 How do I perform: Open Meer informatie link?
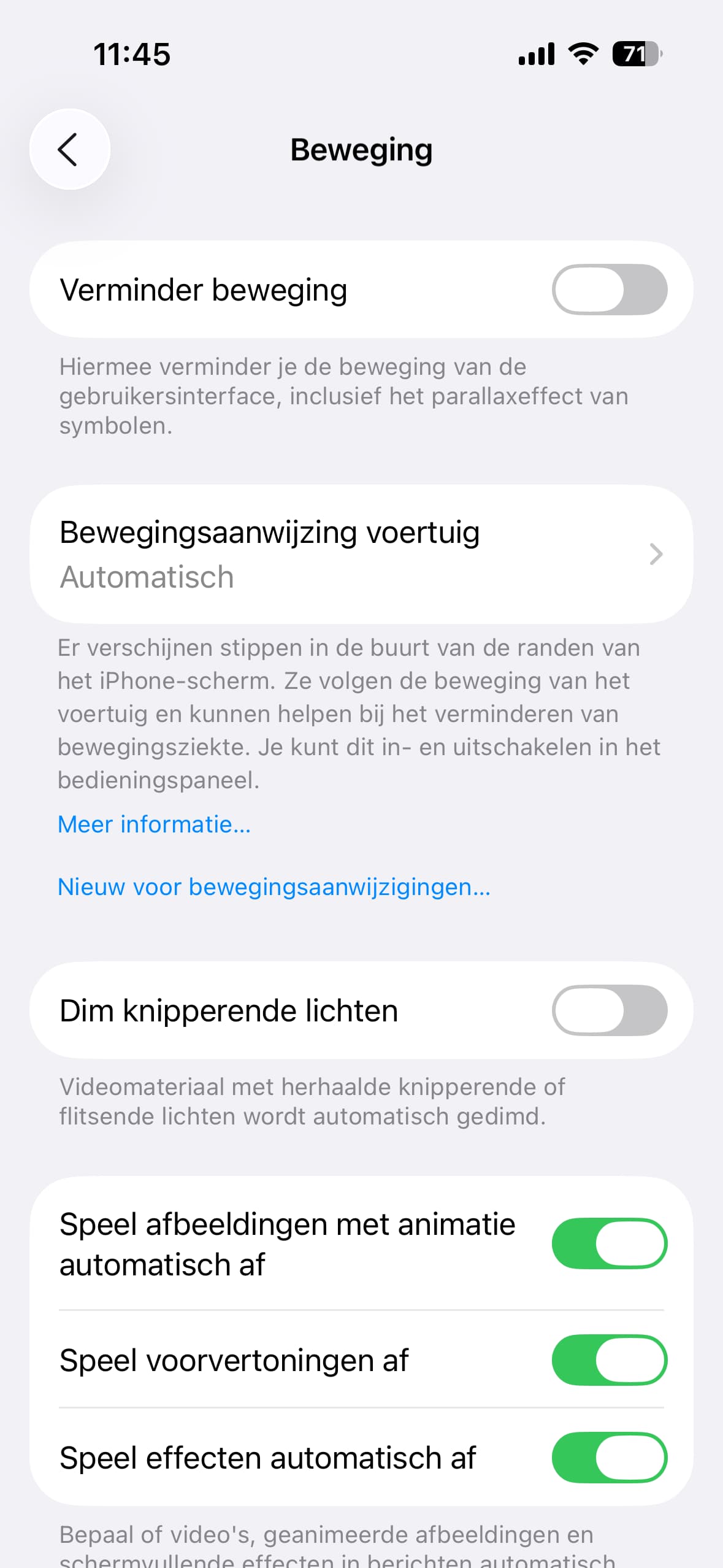tap(153, 824)
